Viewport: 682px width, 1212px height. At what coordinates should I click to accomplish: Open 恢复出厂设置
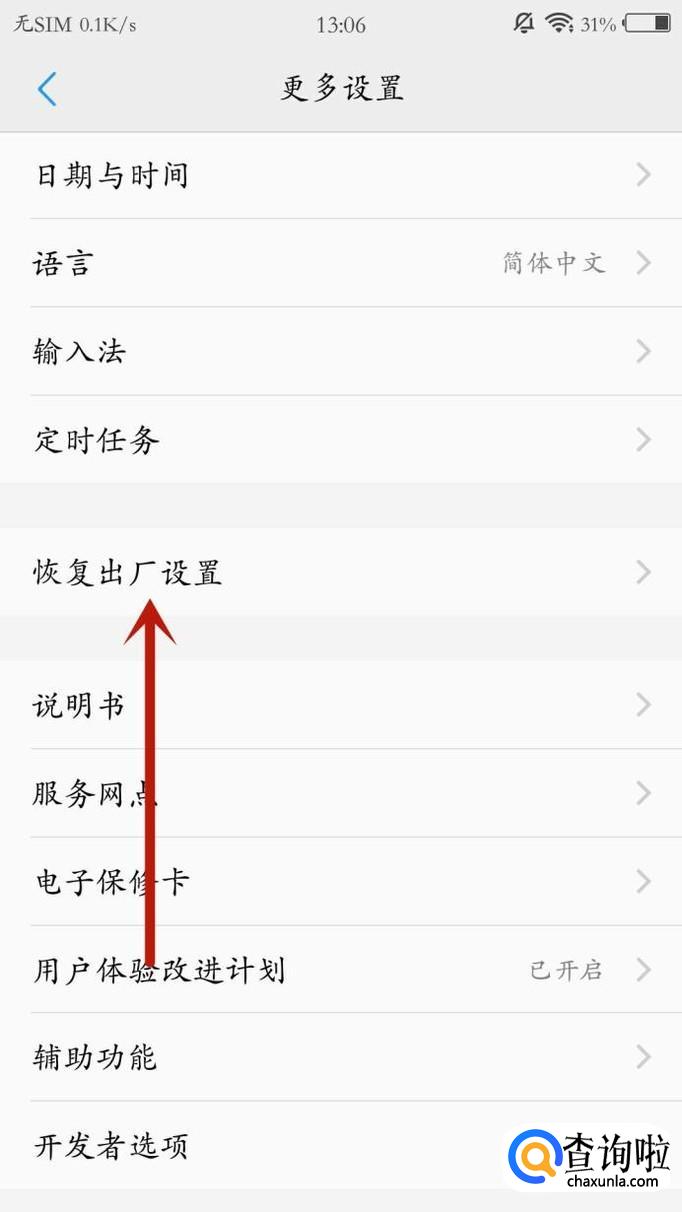(340, 573)
